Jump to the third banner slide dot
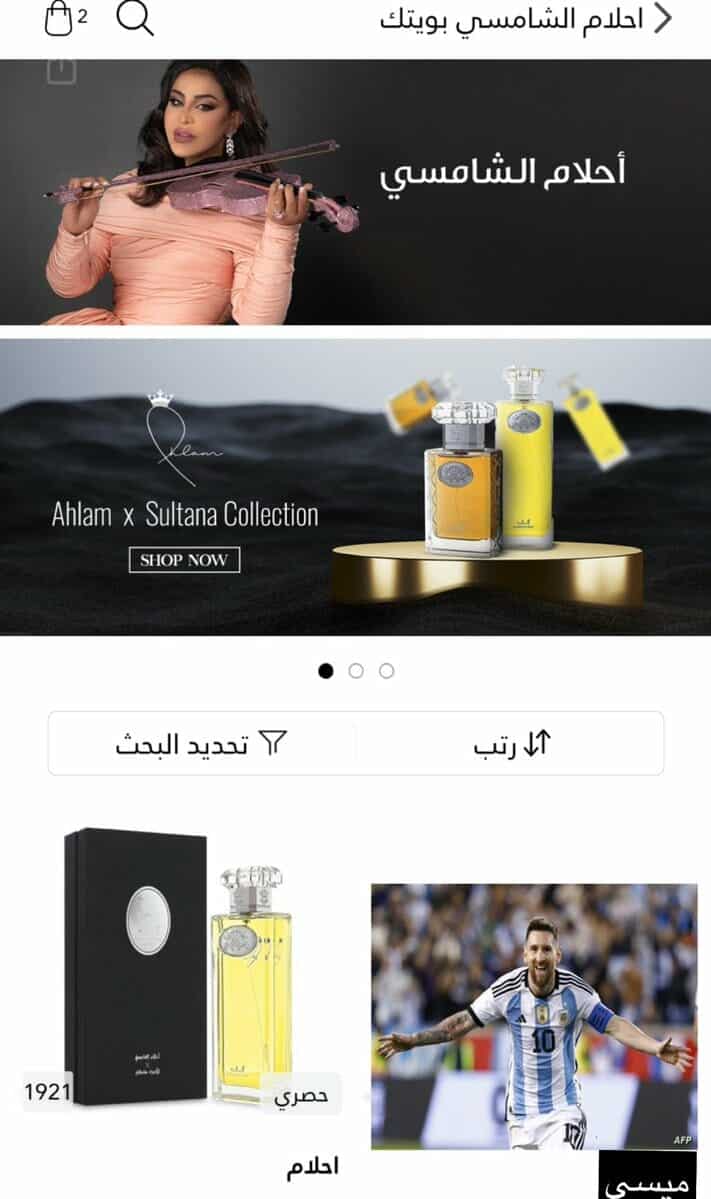 [x=387, y=671]
